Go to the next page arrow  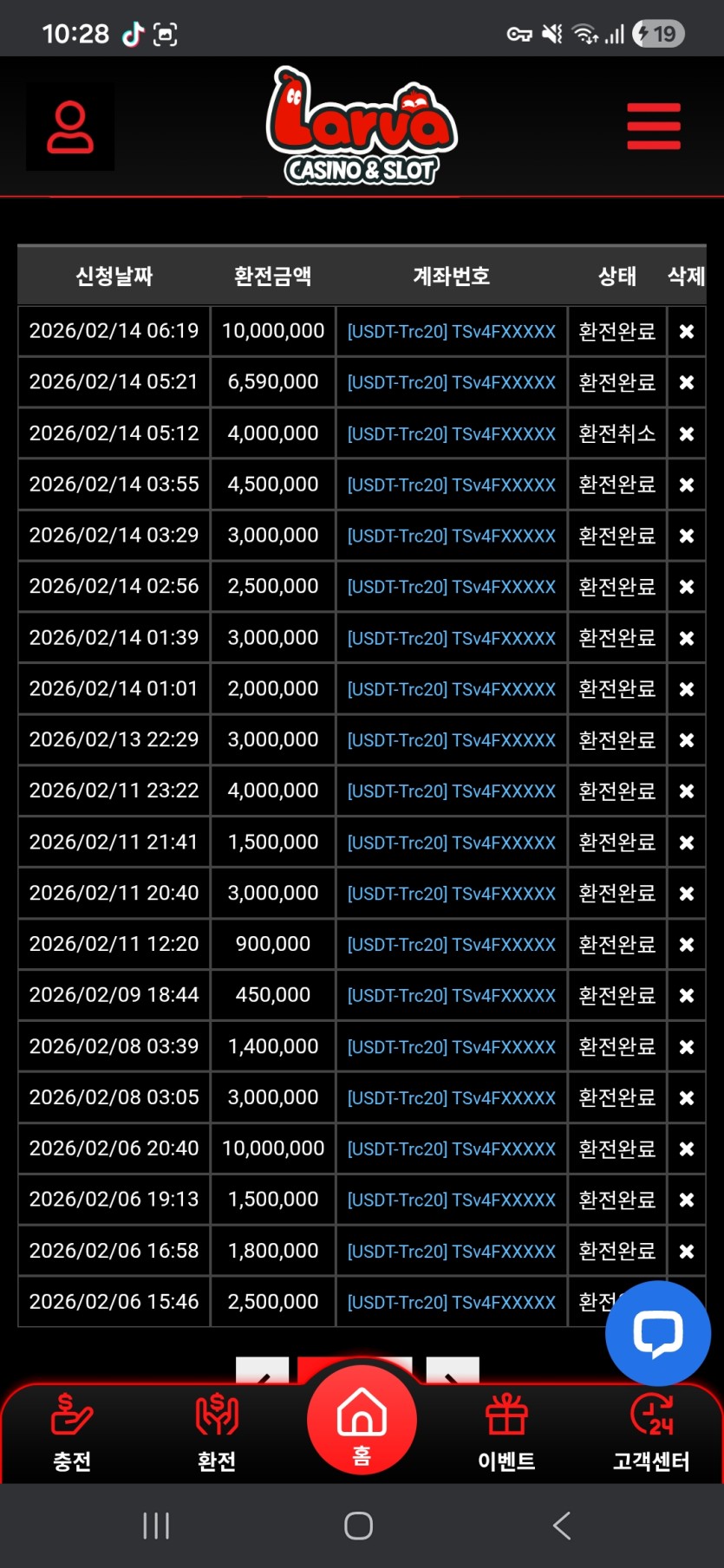pos(453,1371)
